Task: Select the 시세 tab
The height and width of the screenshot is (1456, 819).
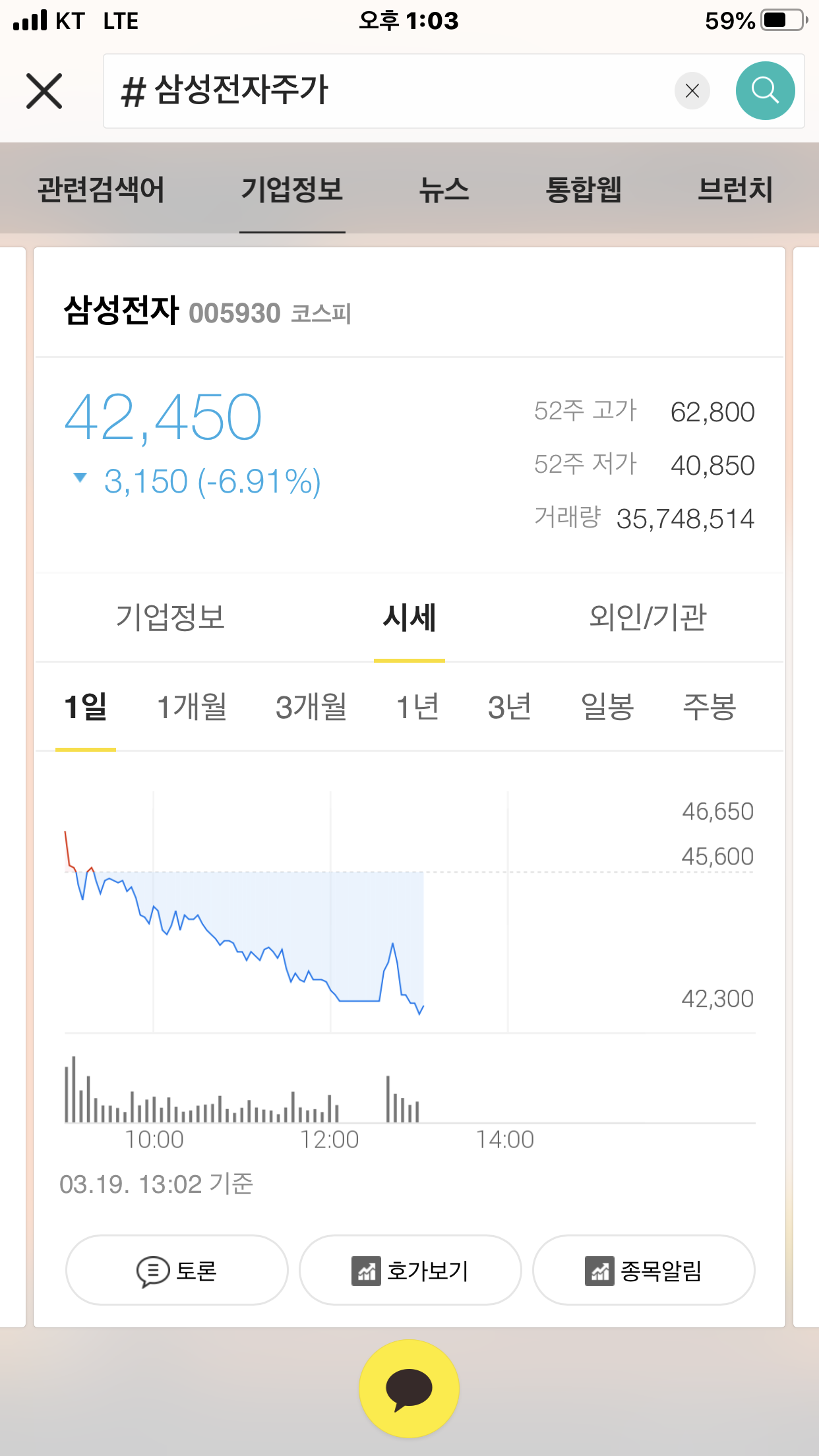Action: [409, 617]
